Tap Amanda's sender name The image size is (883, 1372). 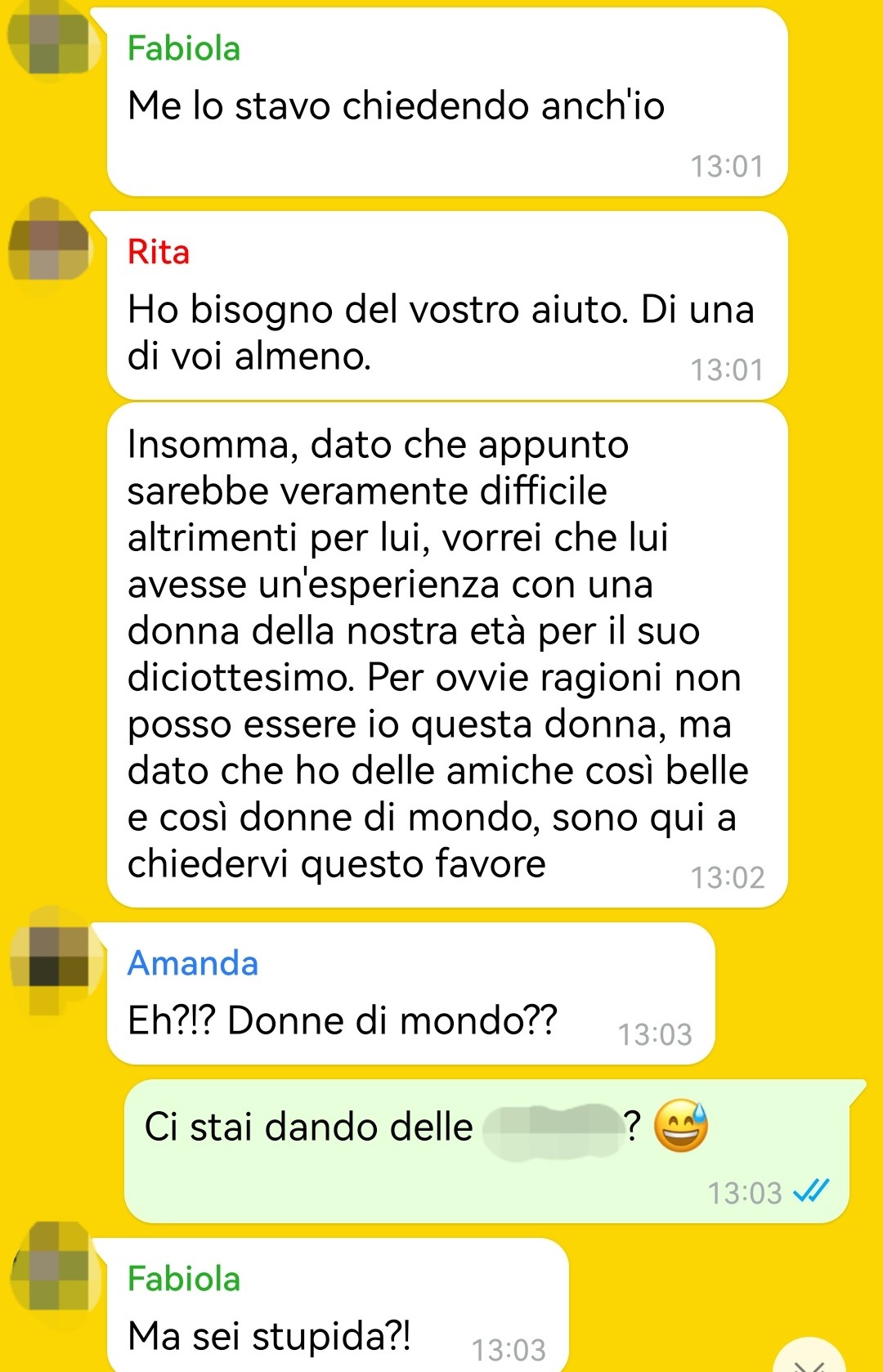pos(193,963)
